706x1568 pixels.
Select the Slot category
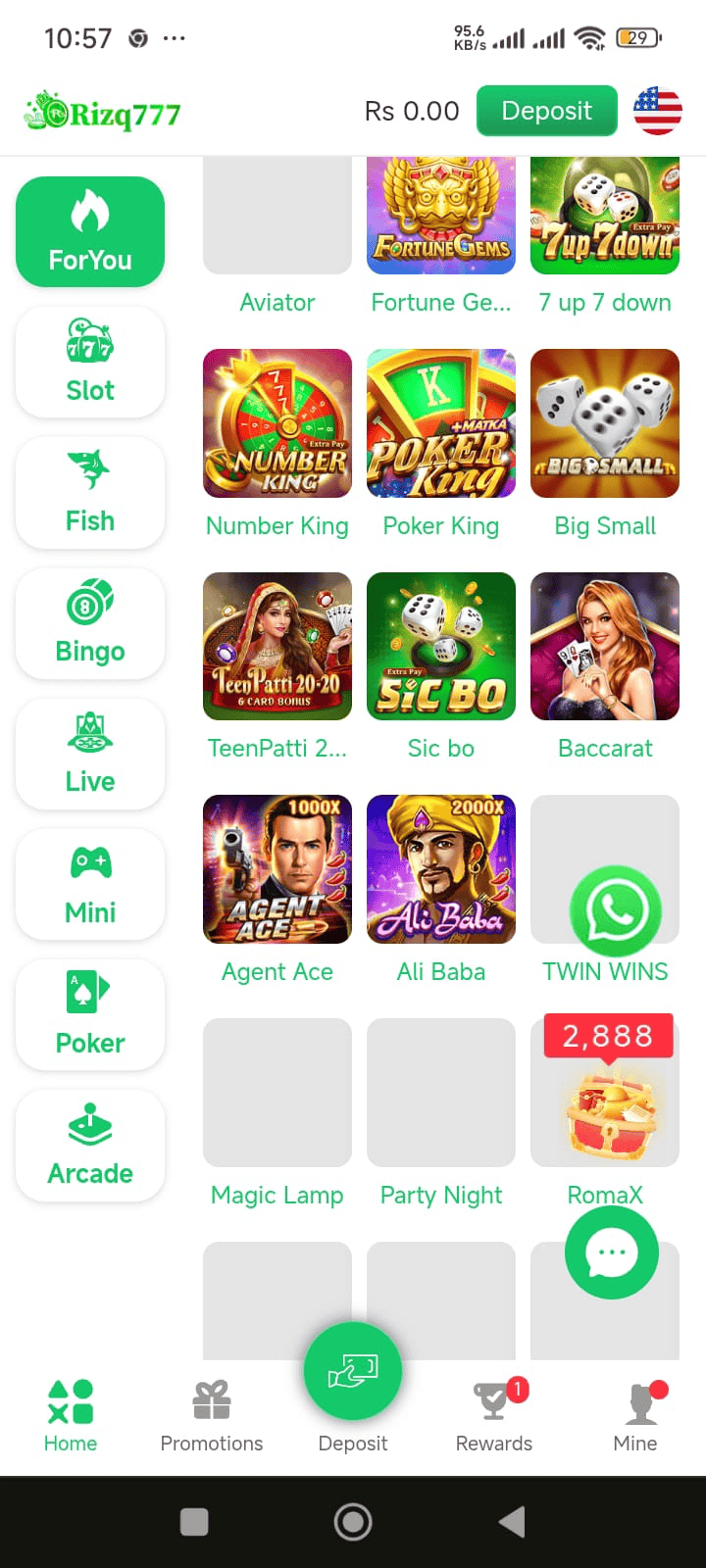[90, 362]
